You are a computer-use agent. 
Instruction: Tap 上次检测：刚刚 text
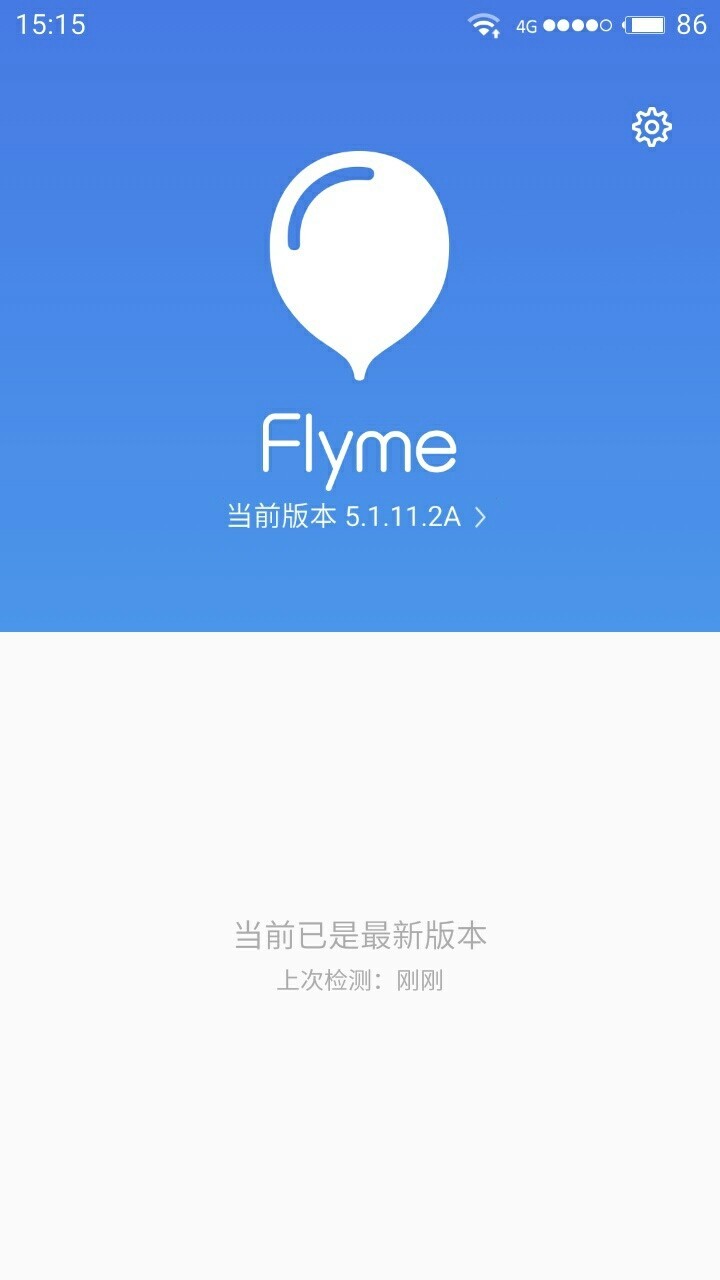[360, 981]
